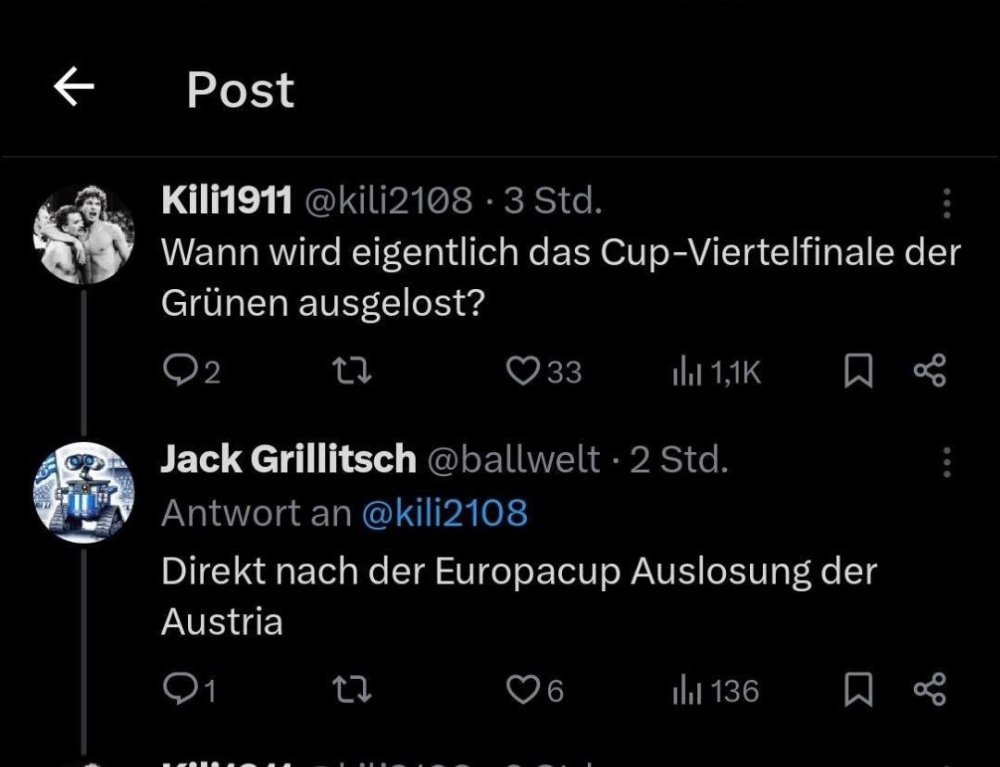Like Jack Grillitsch's reply

(522, 690)
